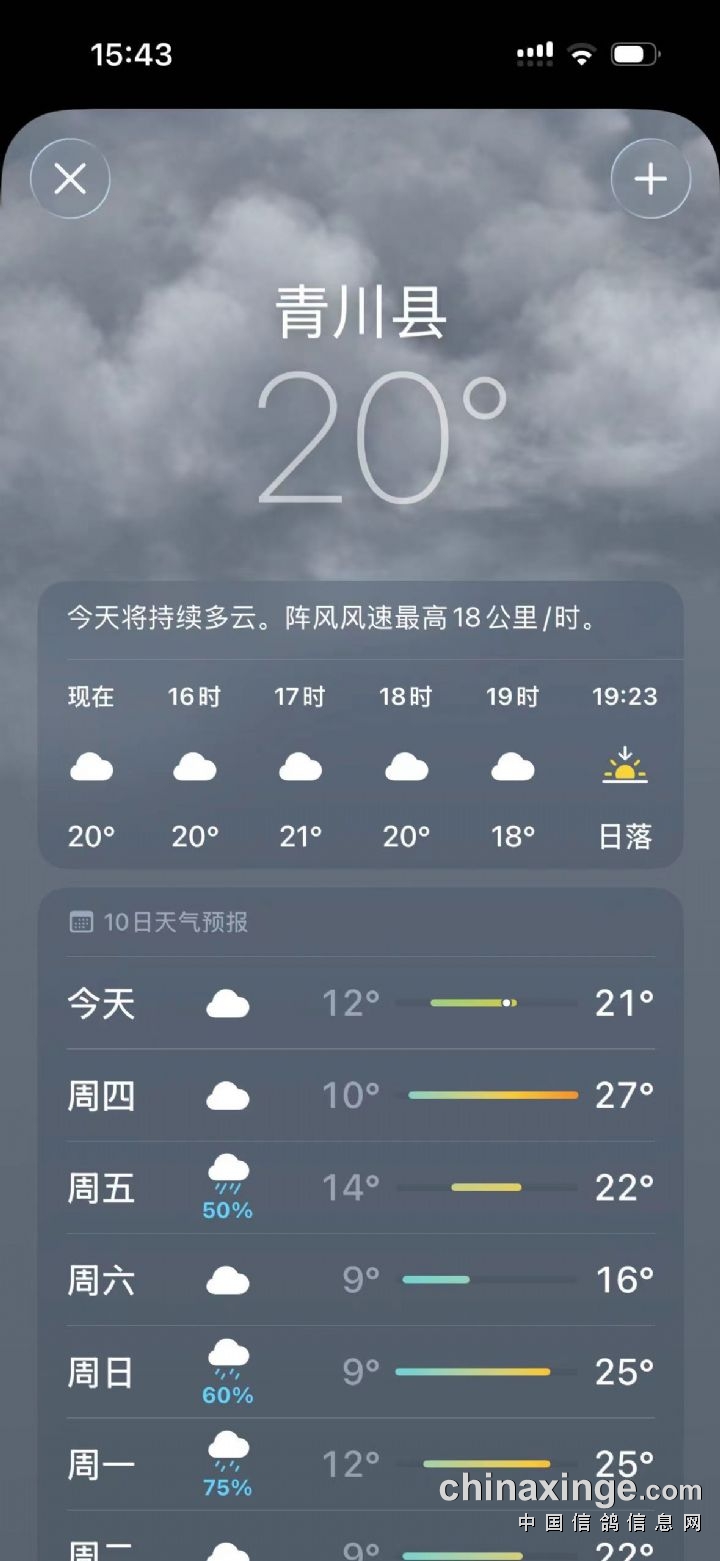Close the 青川县 weather preview
Image resolution: width=720 pixels, height=1561 pixels.
click(x=70, y=179)
